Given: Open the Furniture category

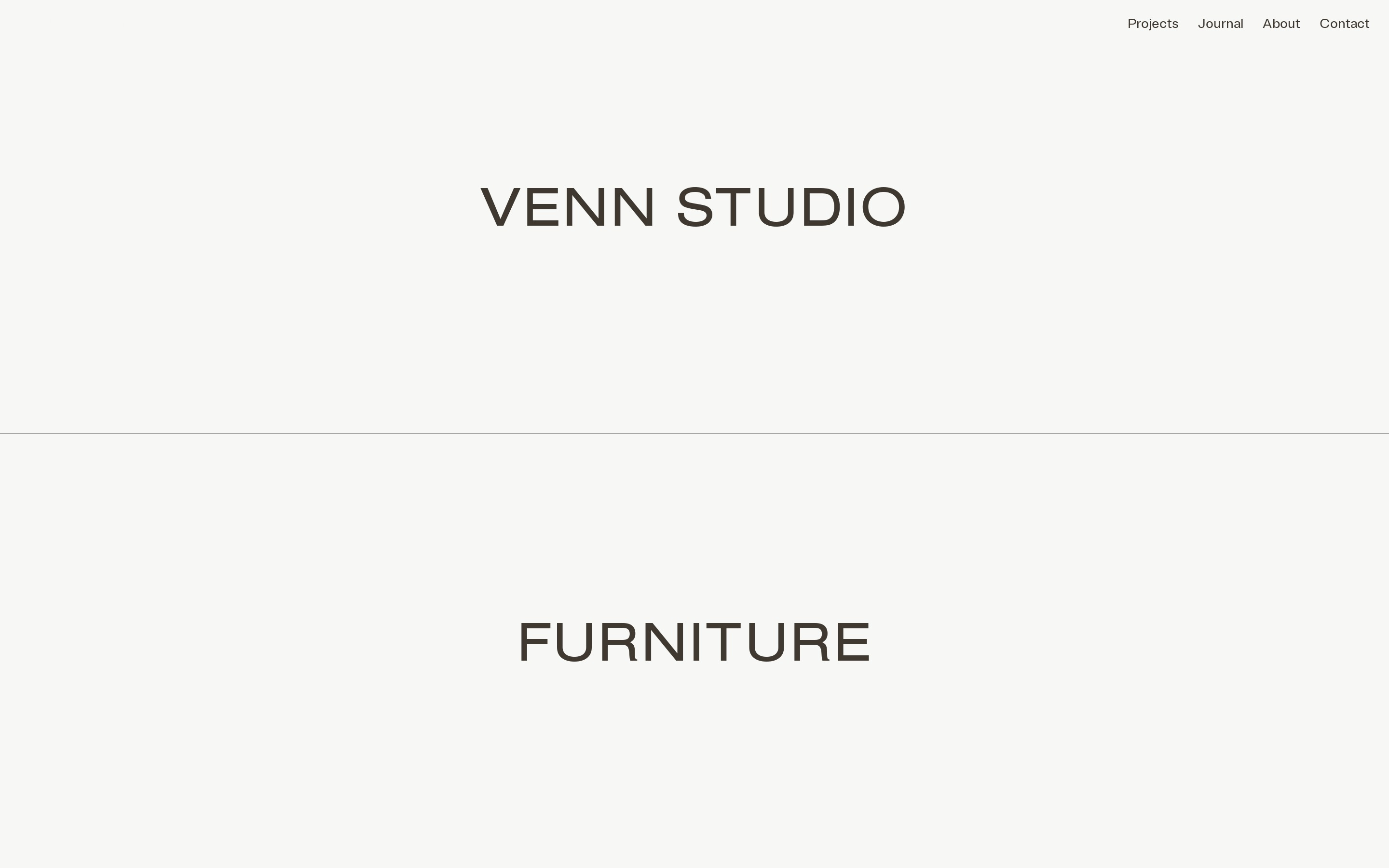Looking at the screenshot, I should [x=694, y=642].
